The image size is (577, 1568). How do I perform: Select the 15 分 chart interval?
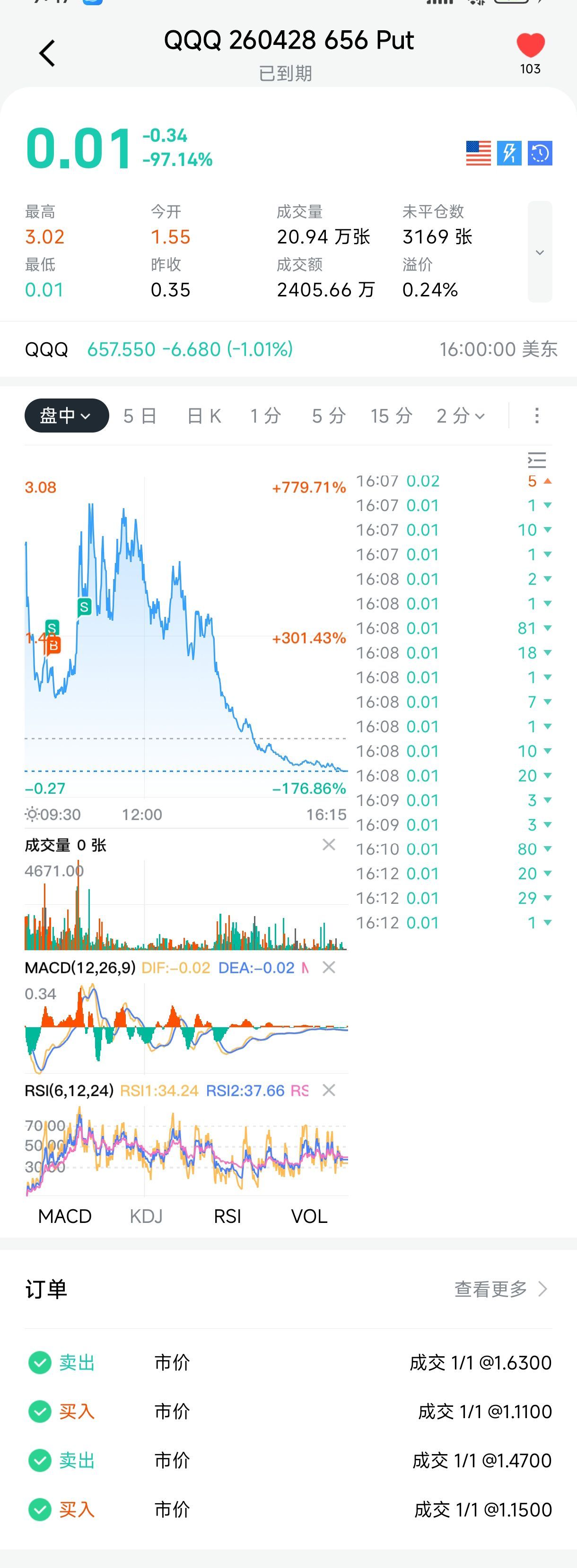[392, 416]
